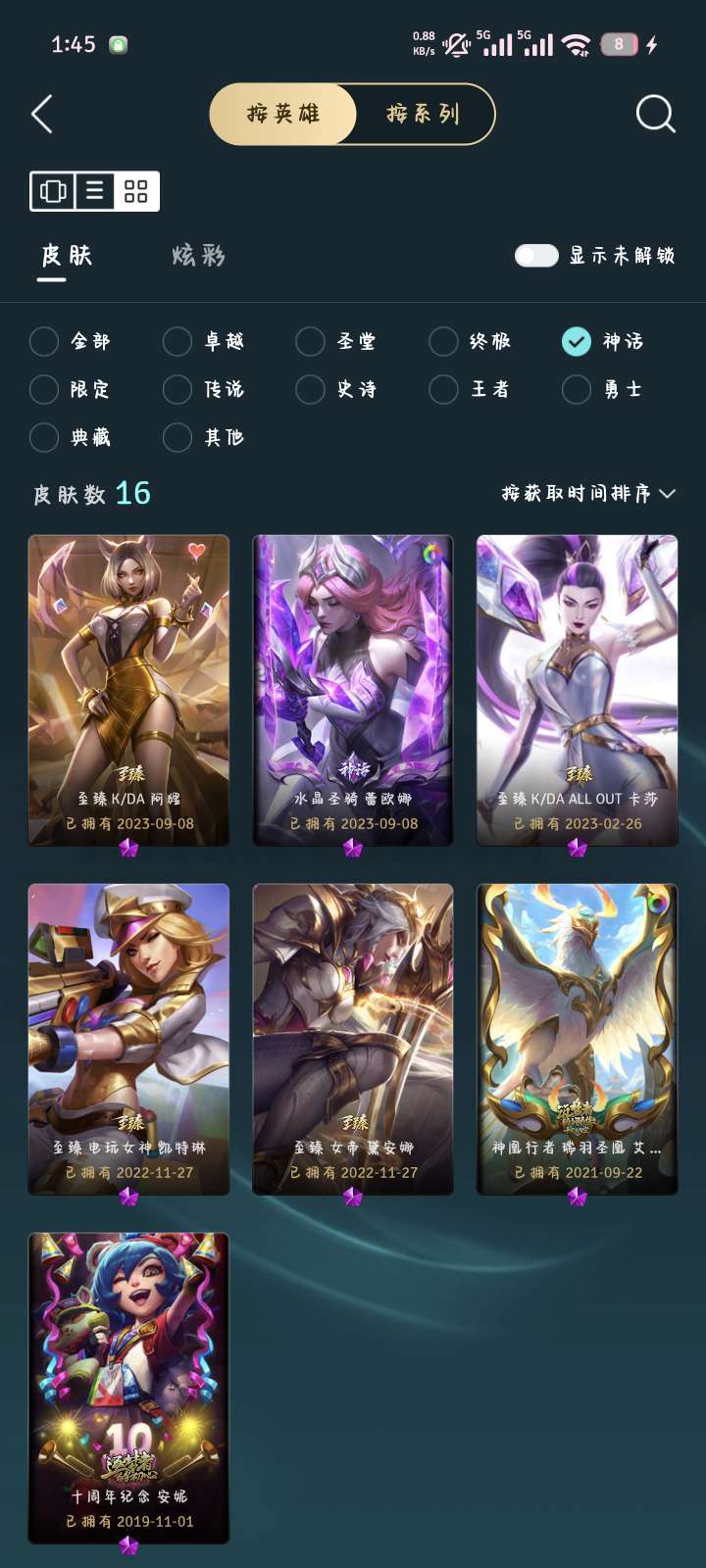706x1568 pixels.
Task: Open the 至臻 电玩女神 凯特琳 skin card
Action: point(128,1039)
